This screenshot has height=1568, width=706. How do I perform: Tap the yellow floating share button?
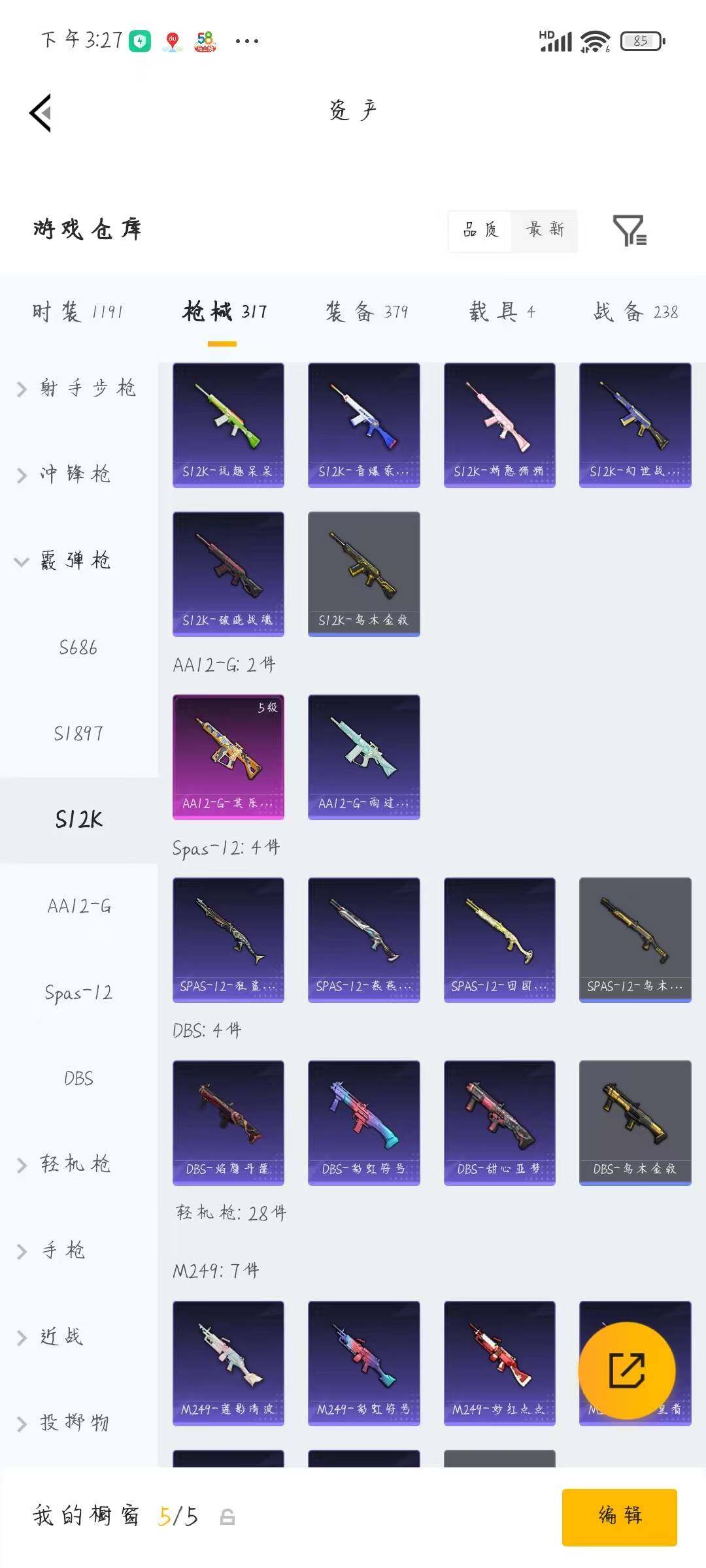pyautogui.click(x=627, y=1370)
